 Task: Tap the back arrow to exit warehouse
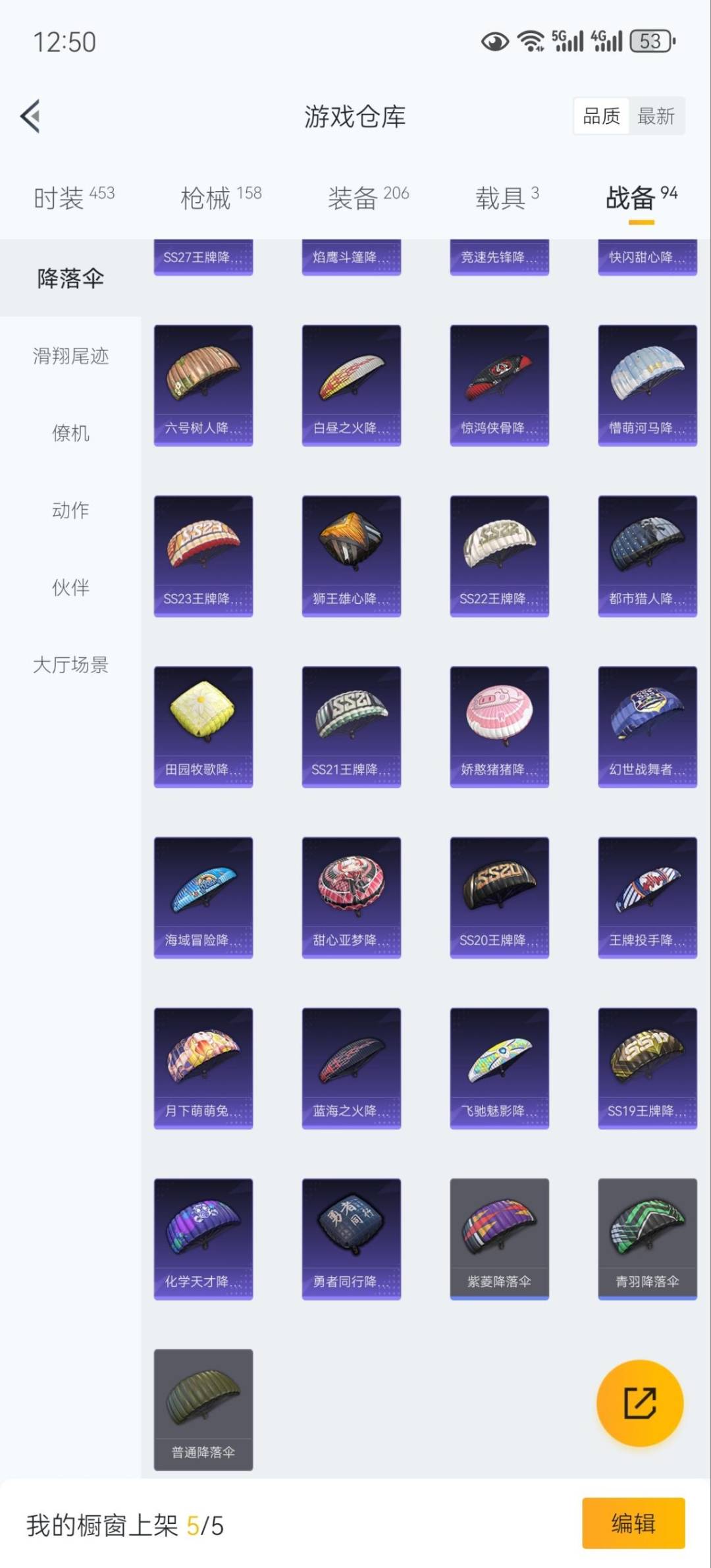click(x=31, y=115)
